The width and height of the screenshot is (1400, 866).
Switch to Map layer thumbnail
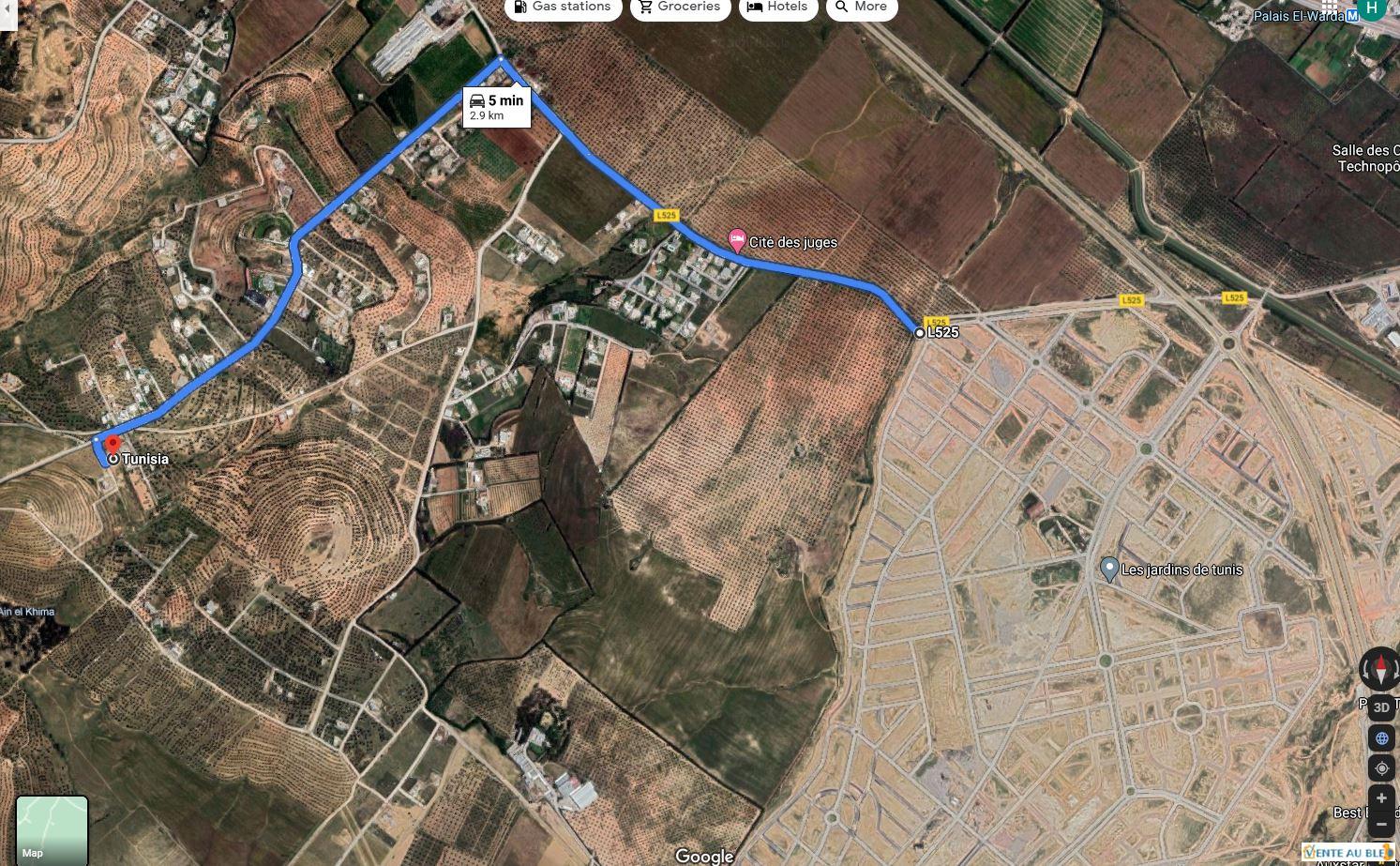[53, 830]
